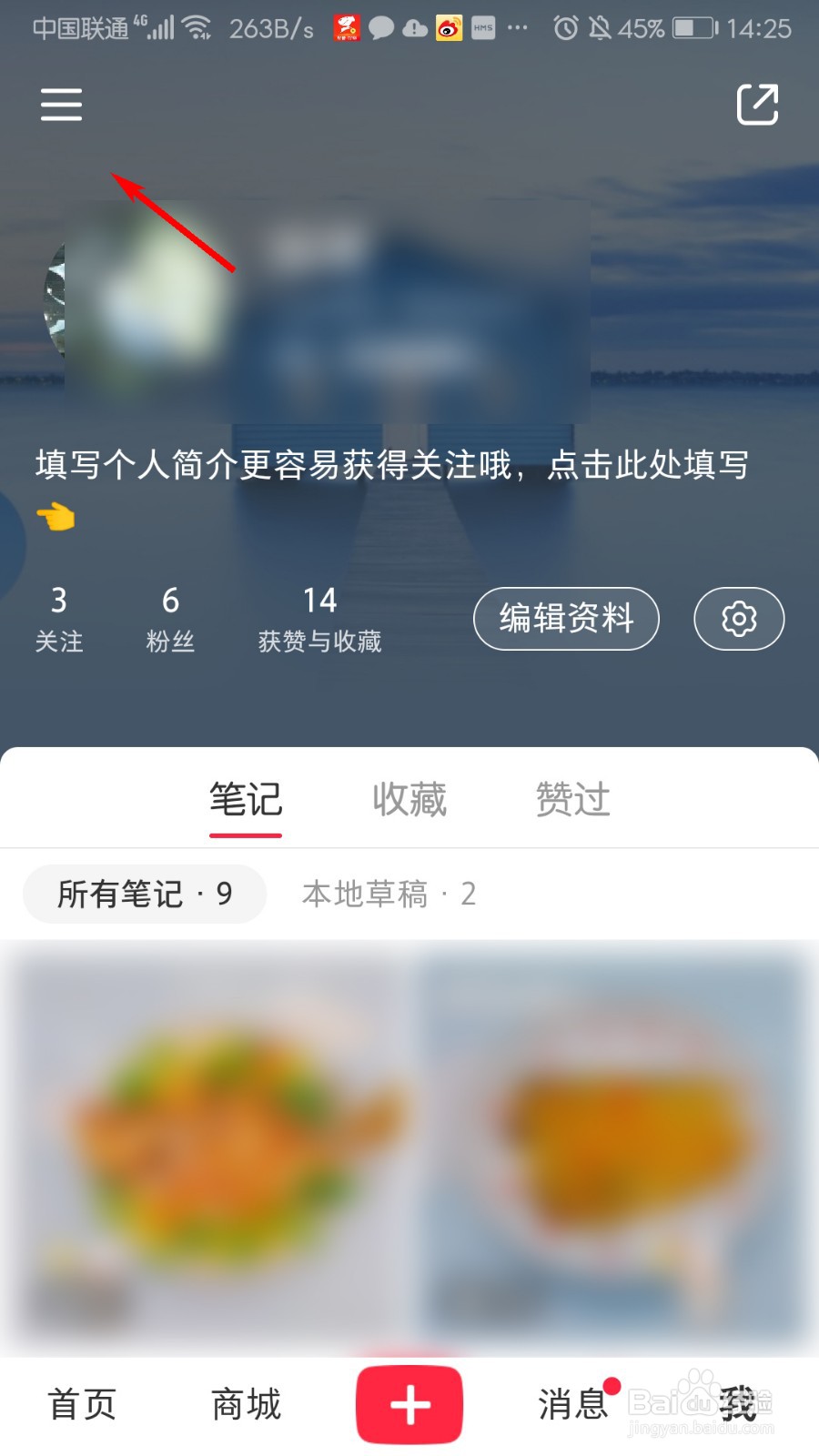Select the 我 profile icon

pyautogui.click(x=737, y=1405)
